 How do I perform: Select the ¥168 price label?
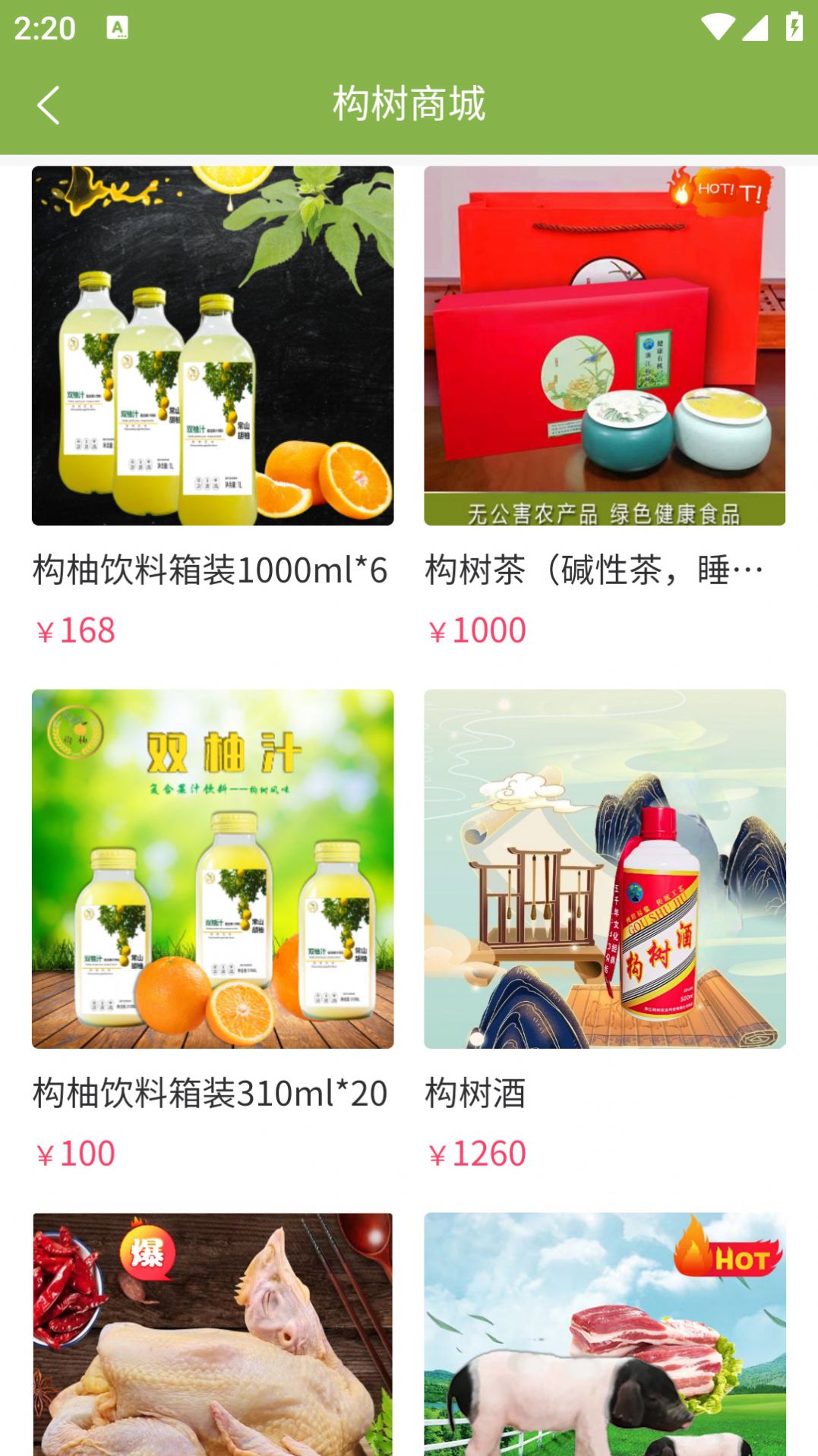coord(74,630)
